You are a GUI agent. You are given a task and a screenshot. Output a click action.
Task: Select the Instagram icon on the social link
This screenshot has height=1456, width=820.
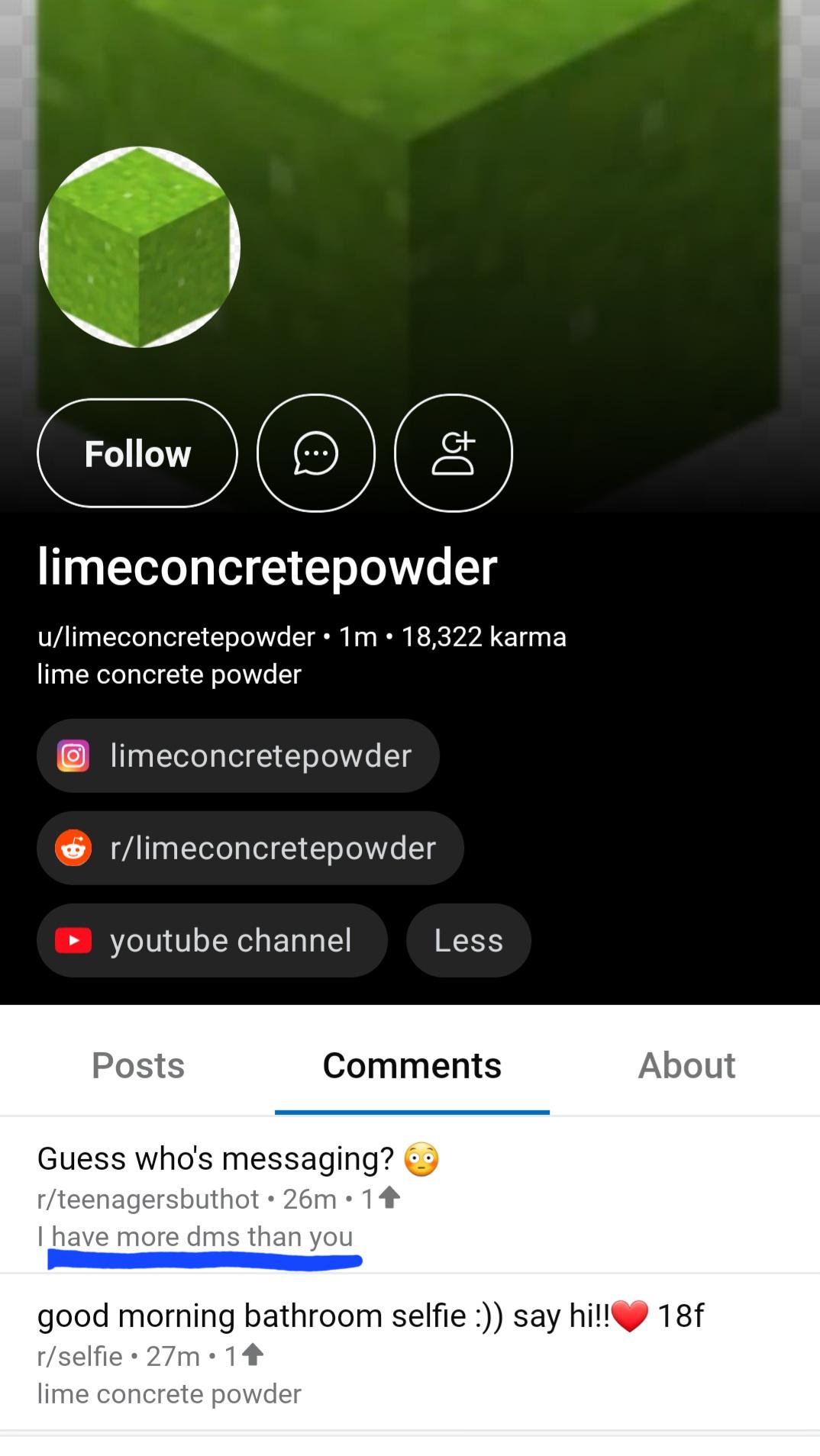74,755
